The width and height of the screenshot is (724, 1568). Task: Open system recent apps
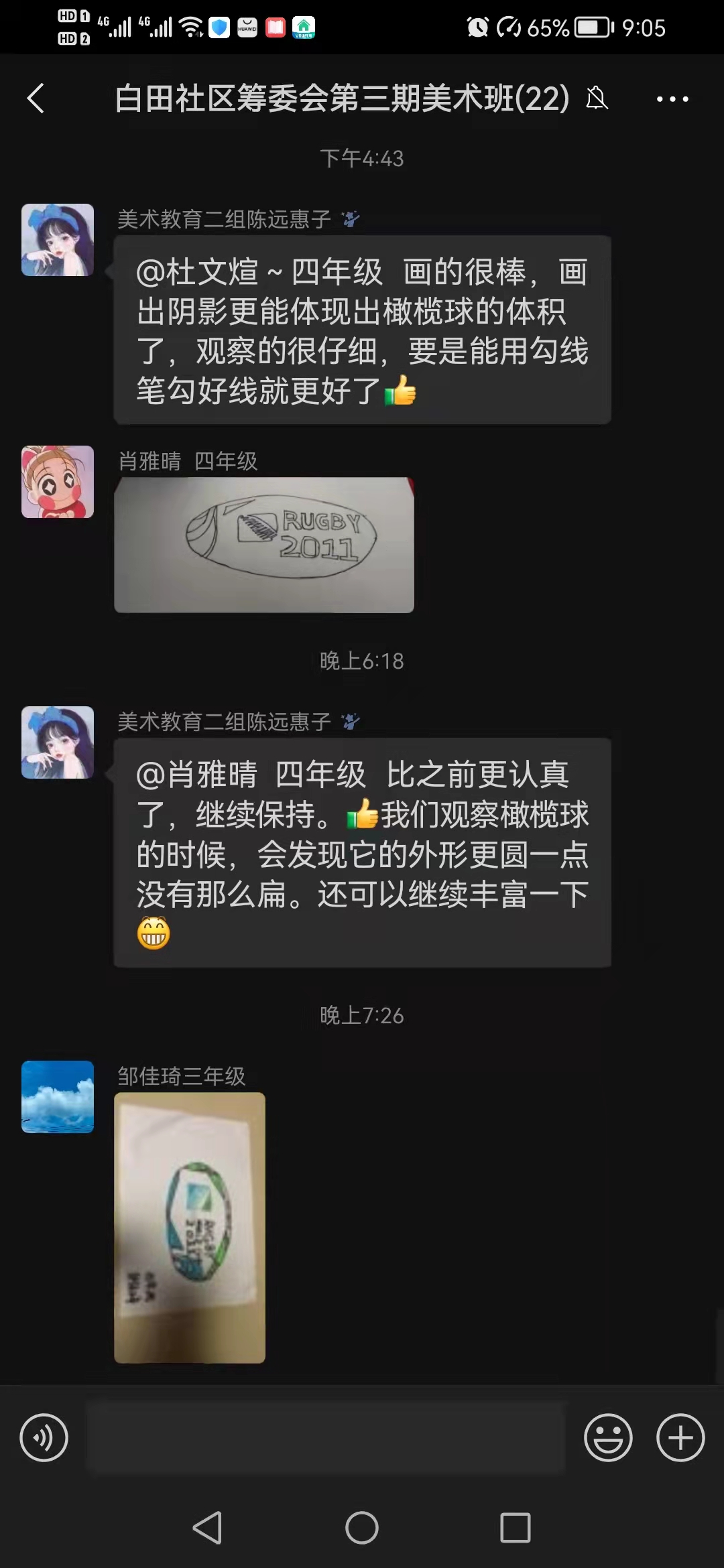[x=516, y=1528]
